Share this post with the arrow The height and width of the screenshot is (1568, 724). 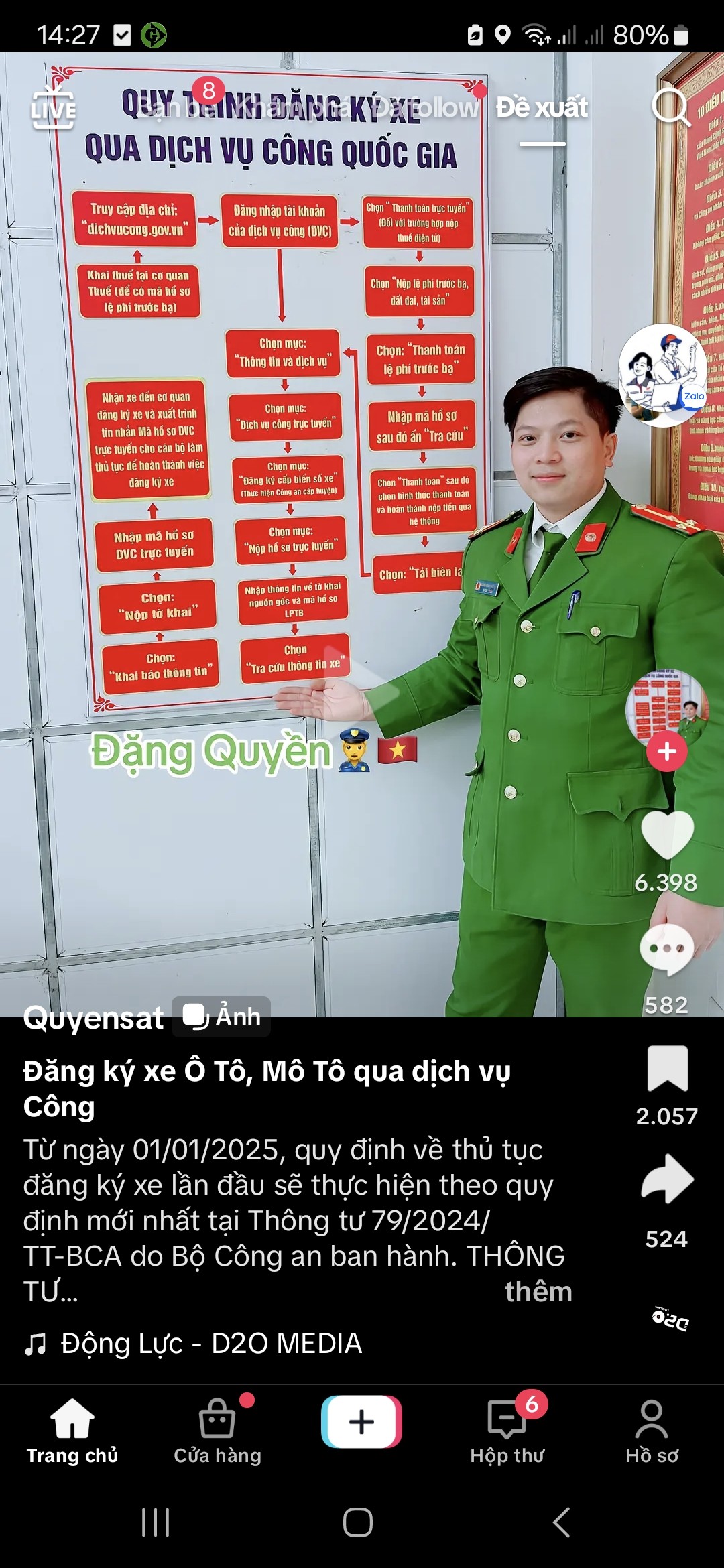tap(666, 1179)
